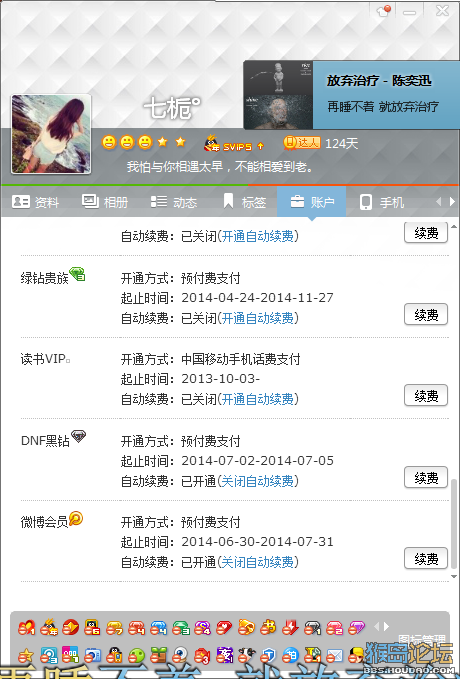Viewport: 460px width, 679px height.
Task: Open the profile avatar photo
Action: [x=51, y=134]
